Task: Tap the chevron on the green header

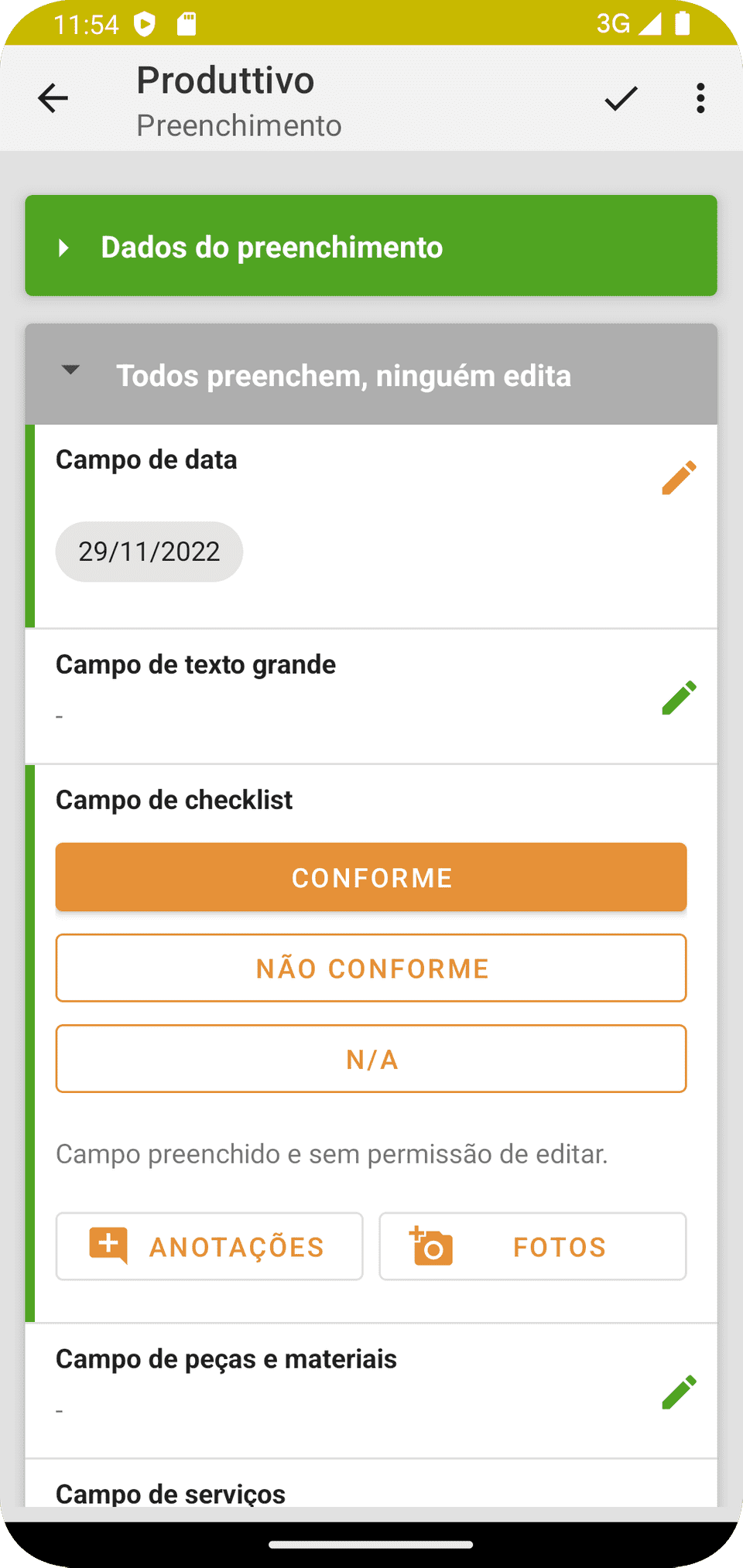Action: pos(63,248)
